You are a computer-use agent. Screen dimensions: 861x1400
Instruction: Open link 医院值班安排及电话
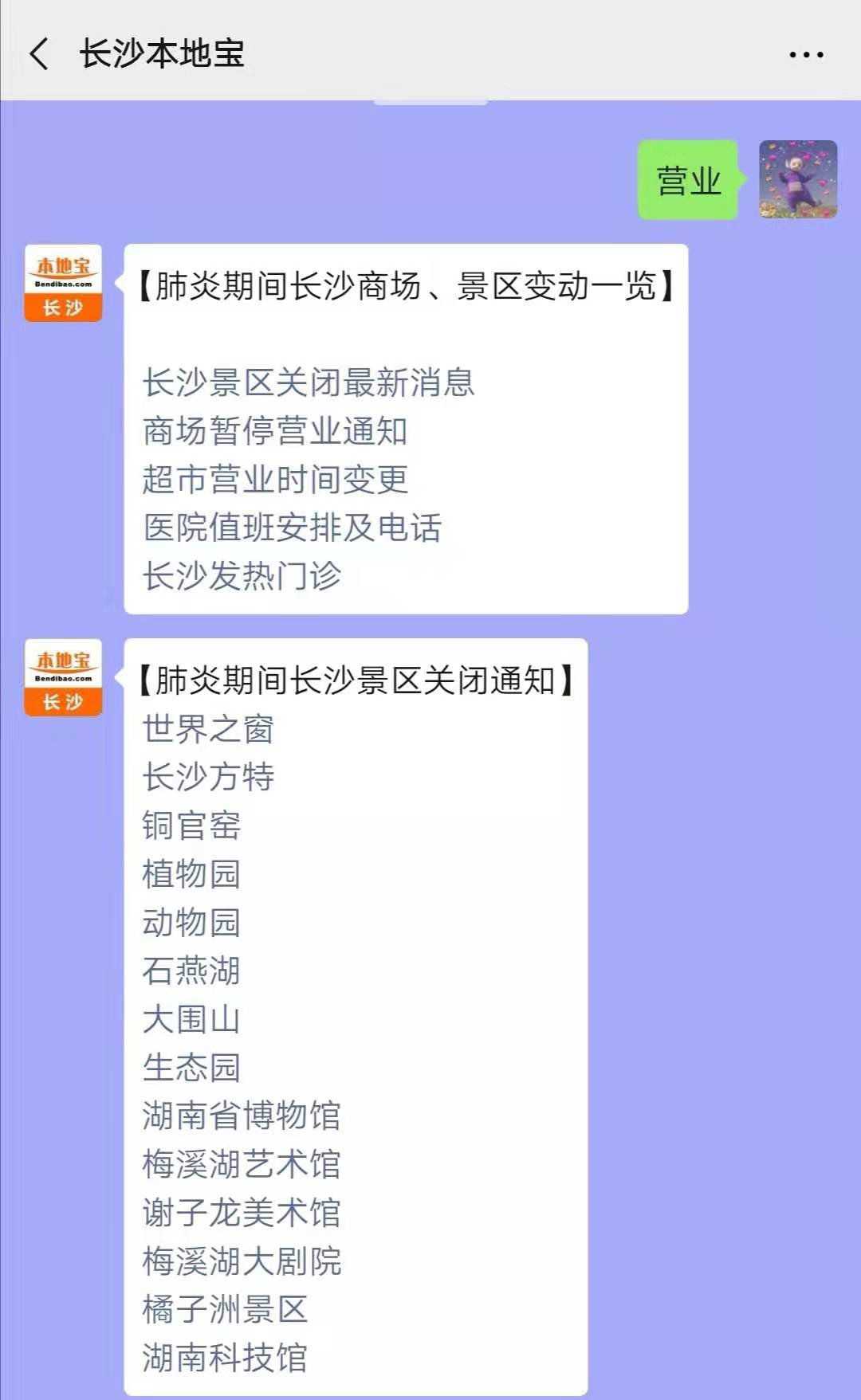[292, 527]
